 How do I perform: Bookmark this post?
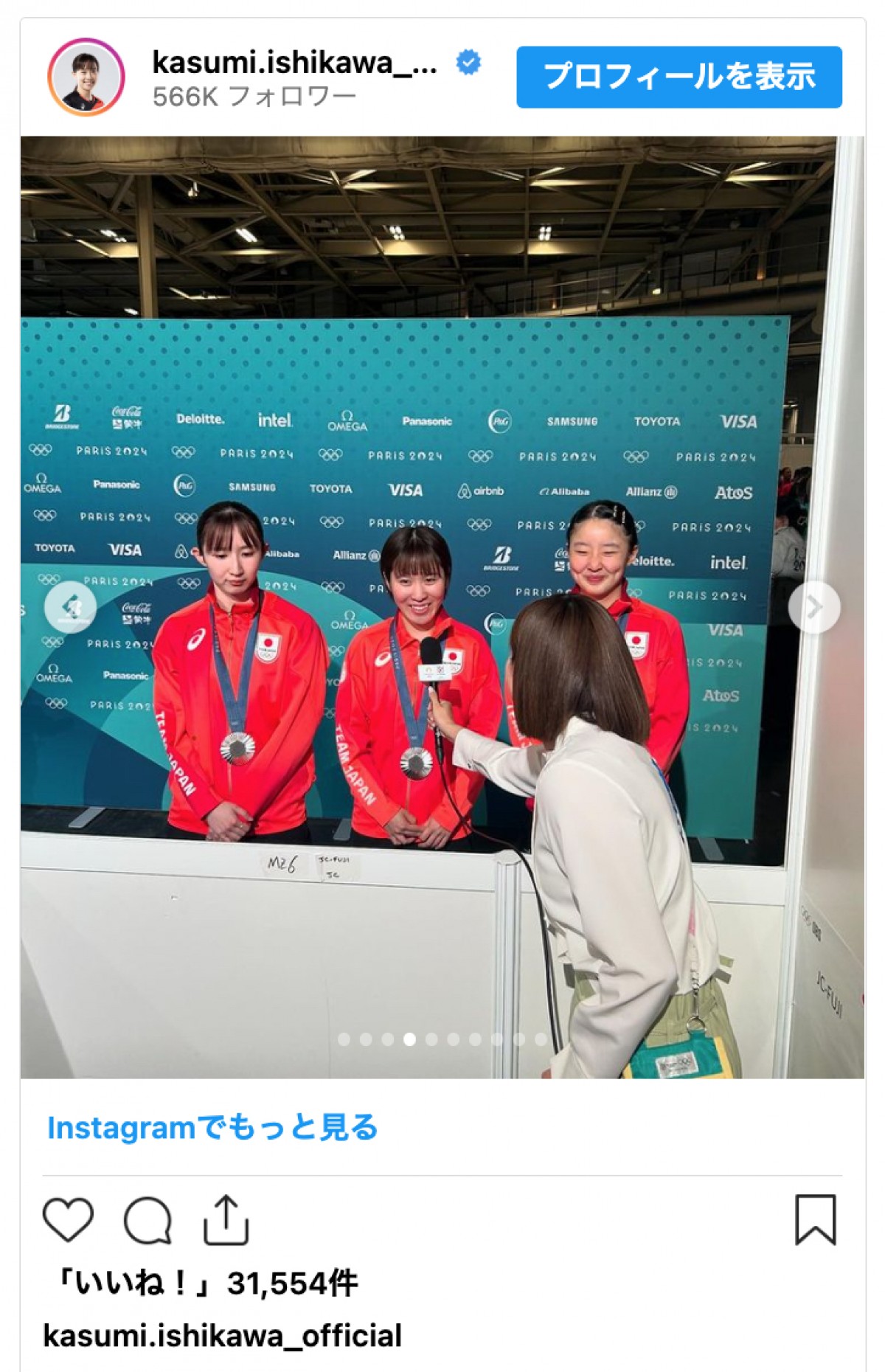pyautogui.click(x=815, y=1219)
